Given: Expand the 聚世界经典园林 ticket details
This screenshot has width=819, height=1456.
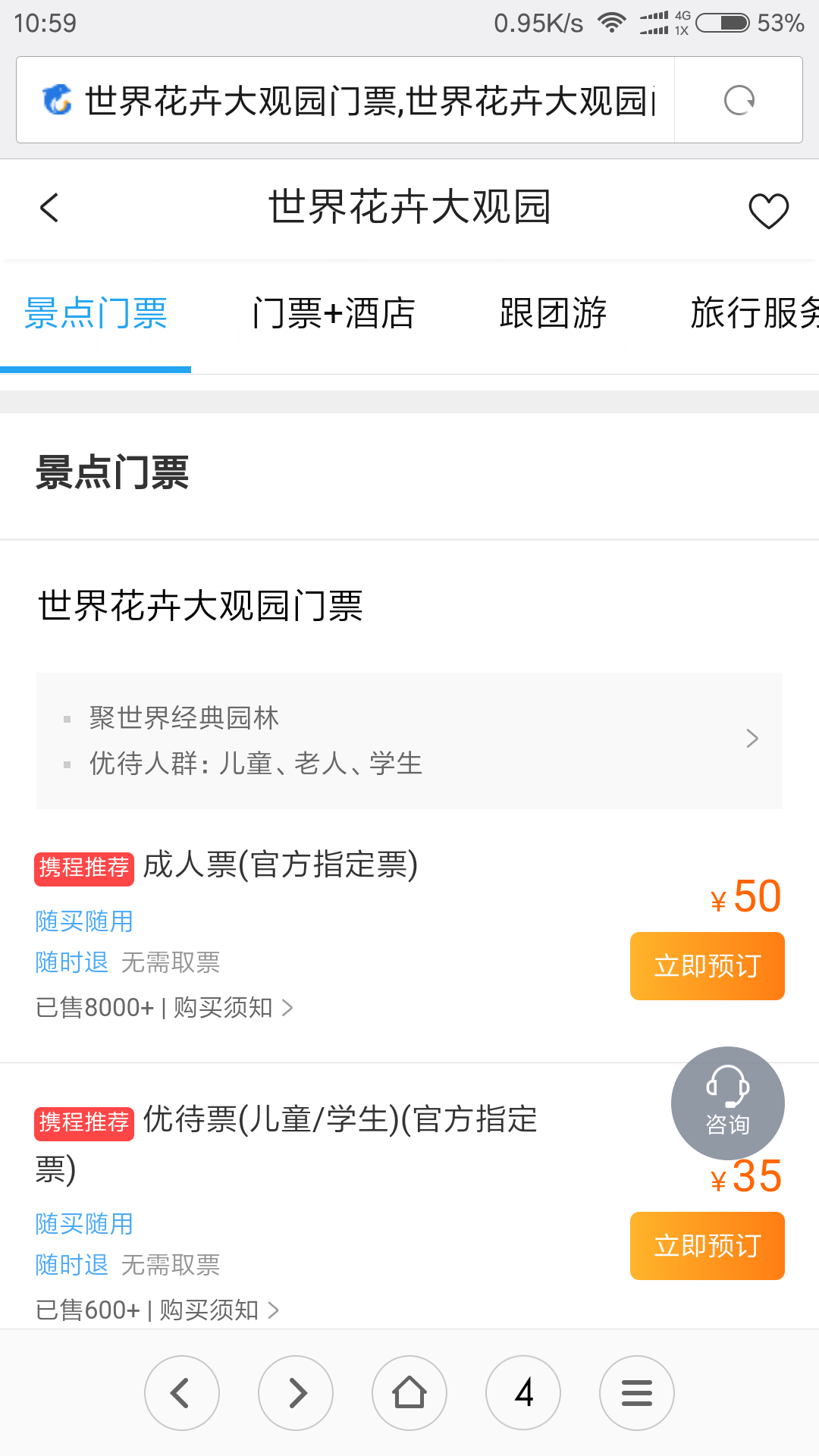Looking at the screenshot, I should tap(409, 740).
